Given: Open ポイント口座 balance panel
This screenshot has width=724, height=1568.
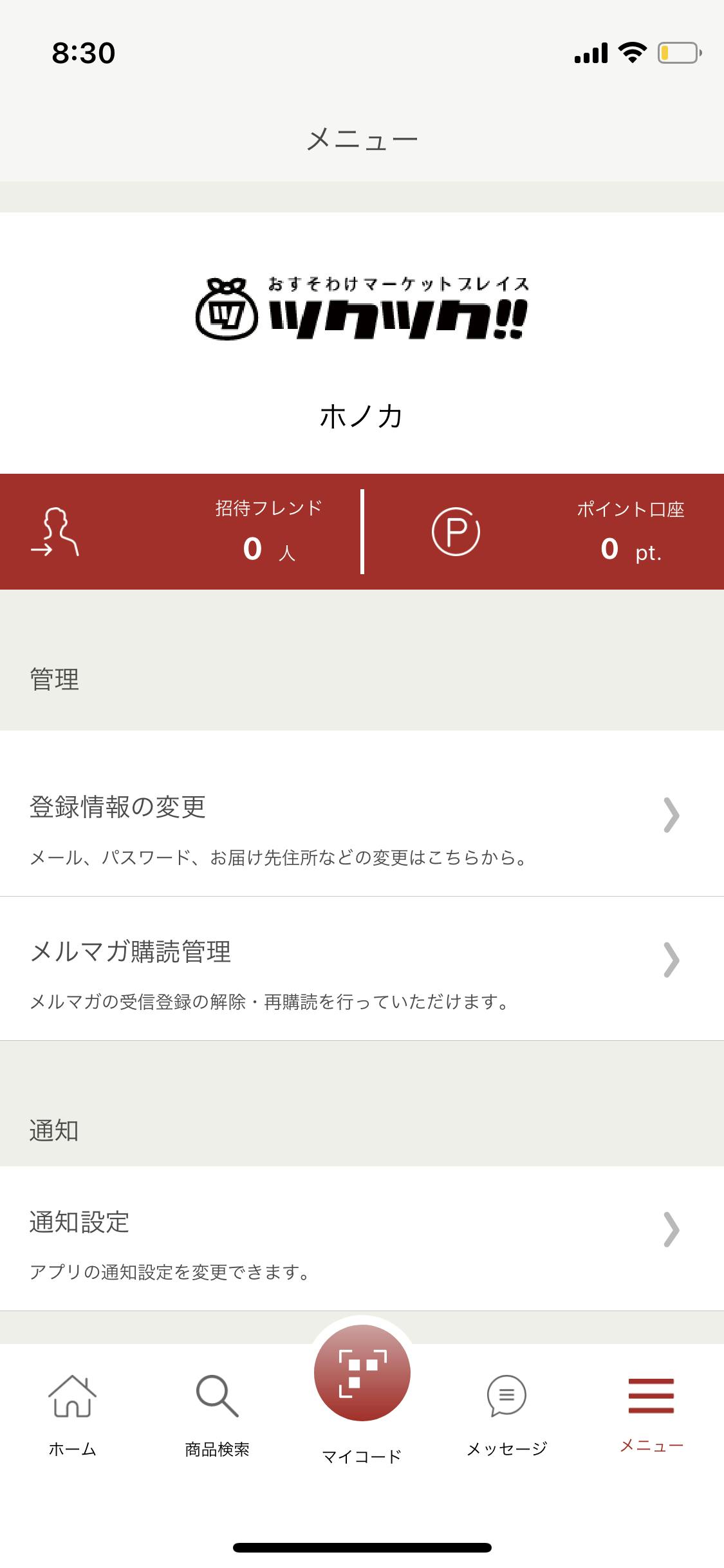Looking at the screenshot, I should pyautogui.click(x=544, y=532).
